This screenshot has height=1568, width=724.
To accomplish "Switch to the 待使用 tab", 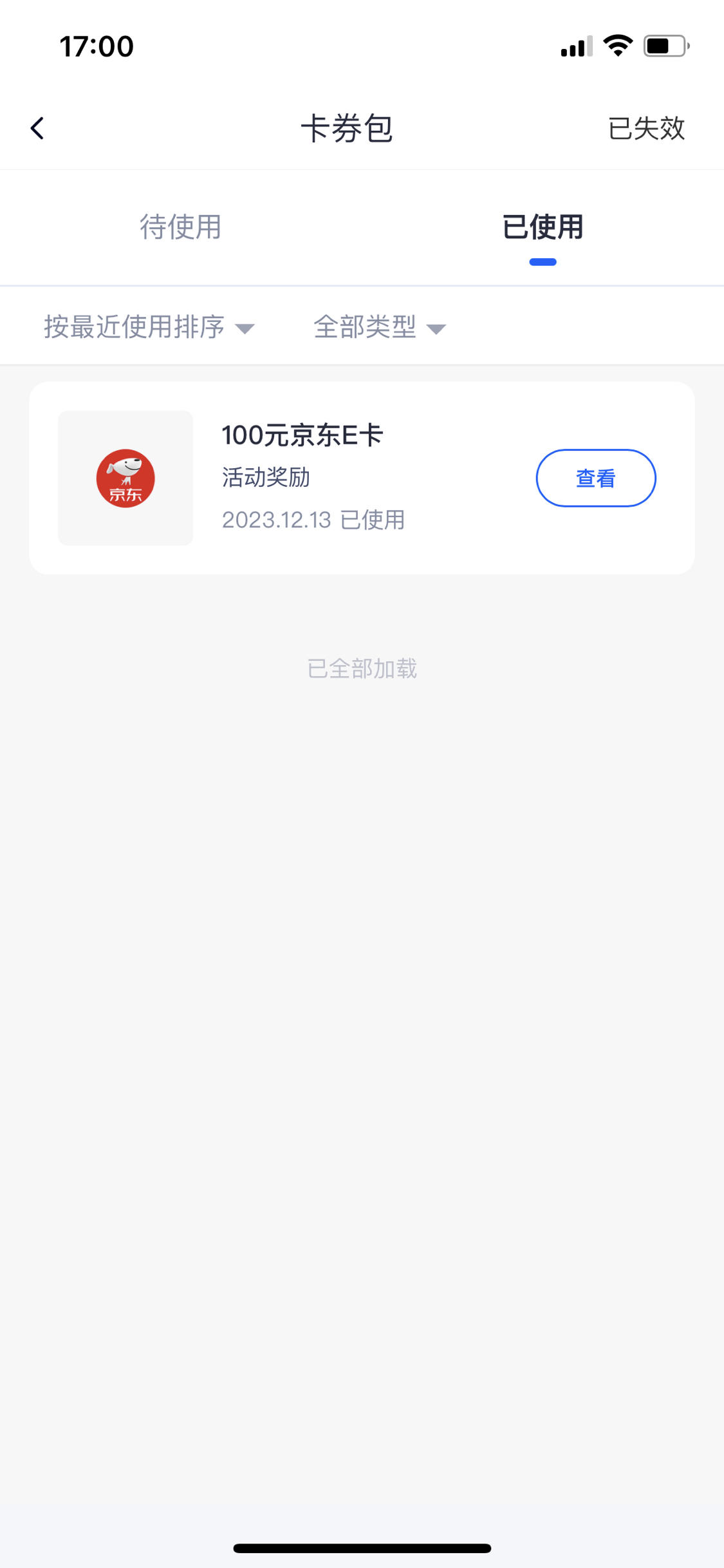I will 181,227.
